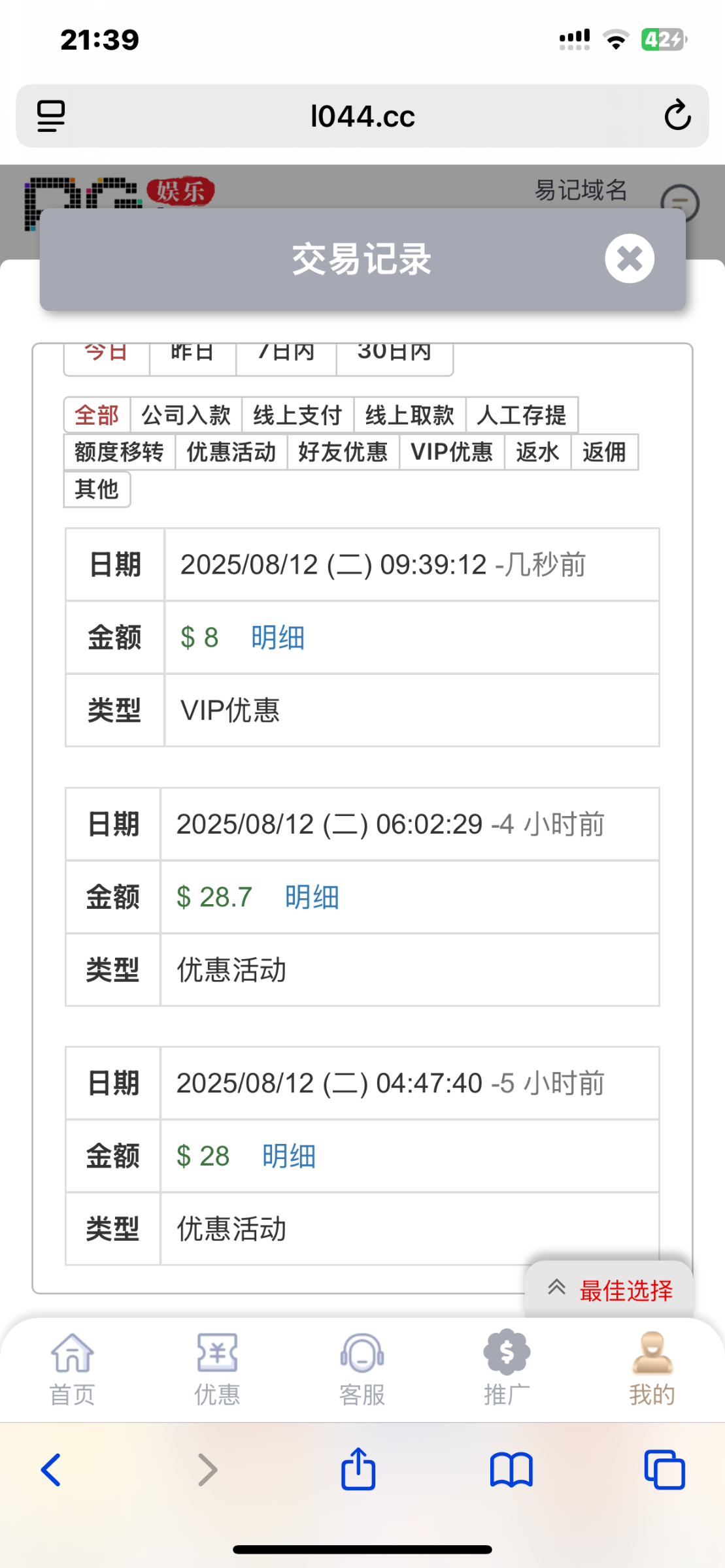Reload the page in the address bar
The width and height of the screenshot is (725, 1568).
click(x=677, y=116)
